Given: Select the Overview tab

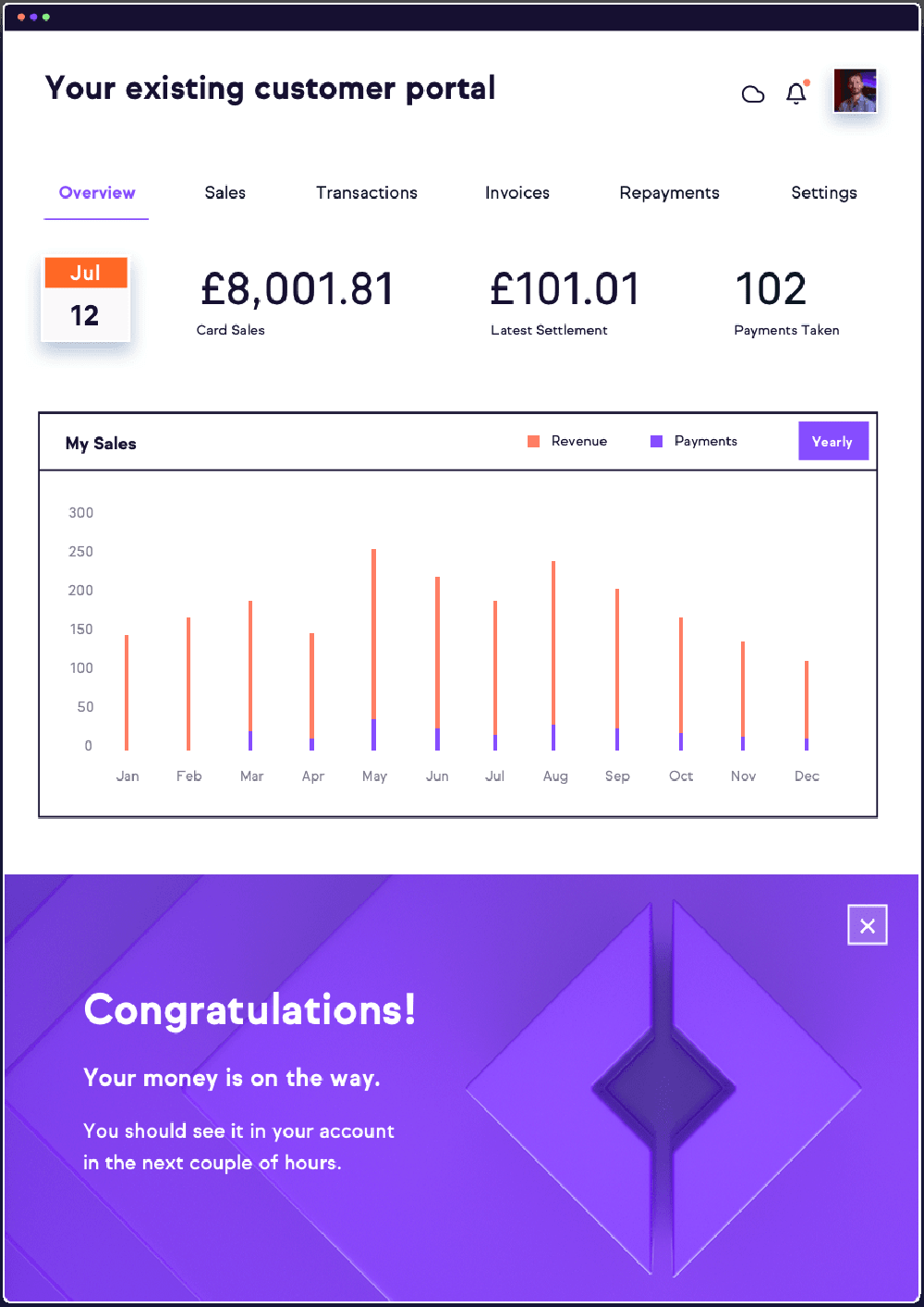Looking at the screenshot, I should pyautogui.click(x=97, y=193).
